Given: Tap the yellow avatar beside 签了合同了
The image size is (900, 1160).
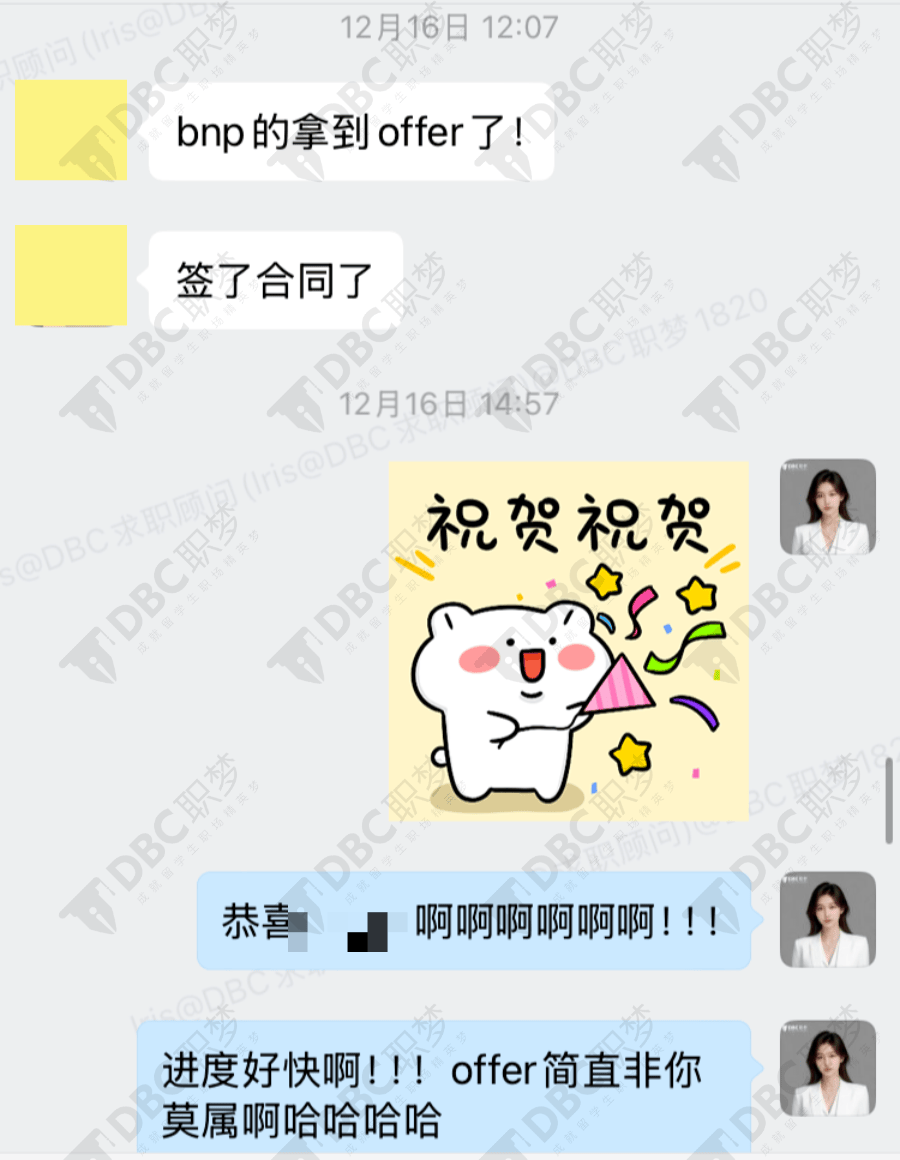Looking at the screenshot, I should pyautogui.click(x=72, y=275).
